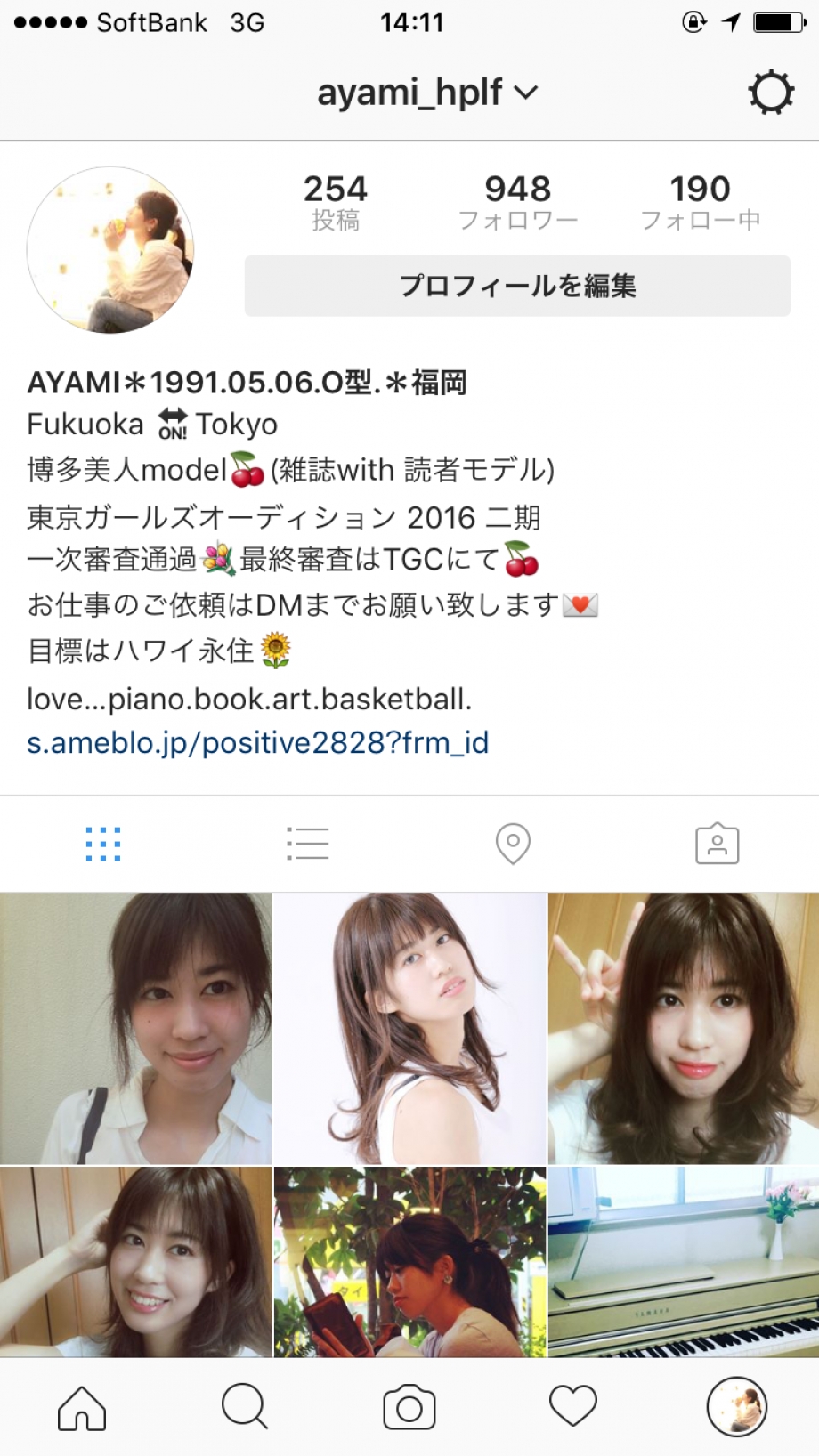Switch to list view tab
This screenshot has width=819, height=1456.
(308, 844)
